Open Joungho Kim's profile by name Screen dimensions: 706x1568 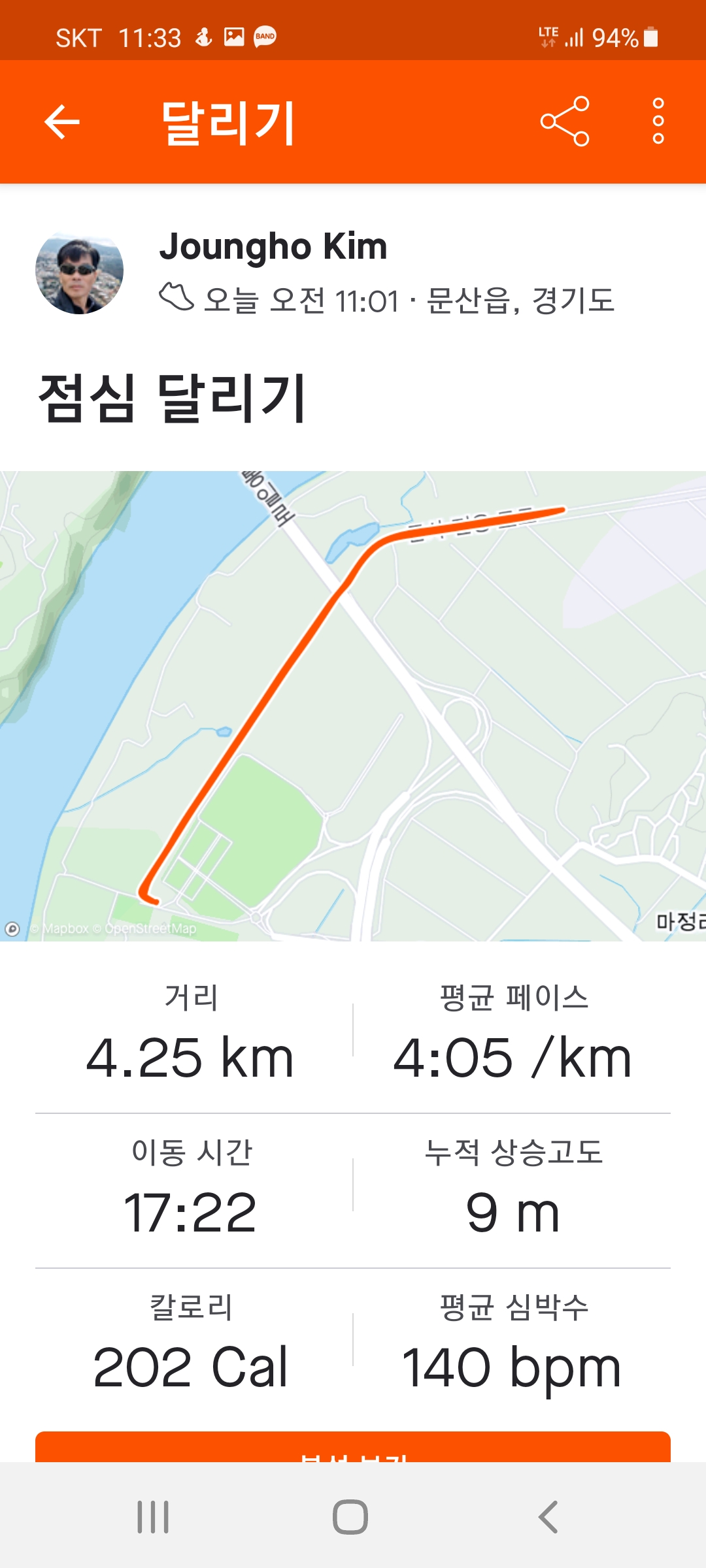tap(273, 247)
